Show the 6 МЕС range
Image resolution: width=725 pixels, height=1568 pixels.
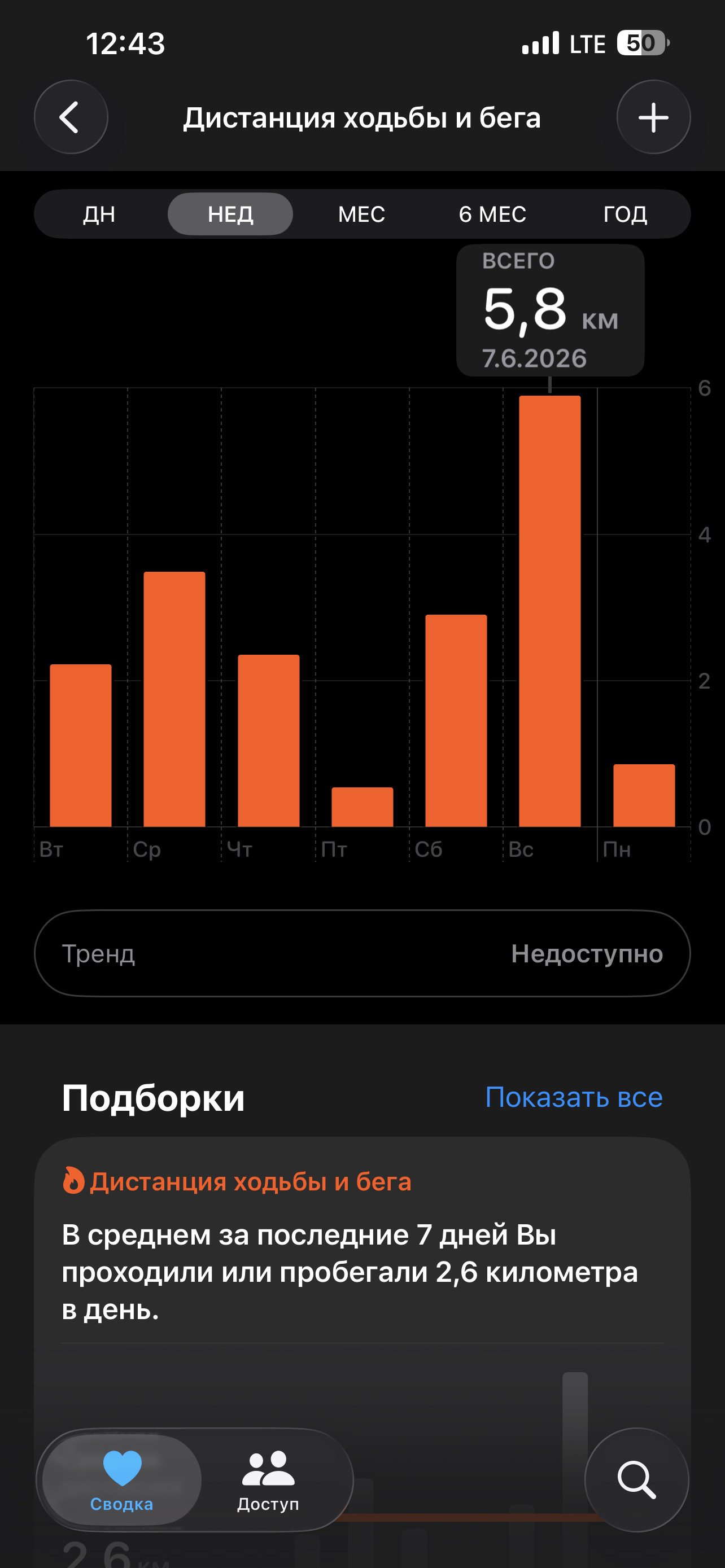(x=492, y=214)
